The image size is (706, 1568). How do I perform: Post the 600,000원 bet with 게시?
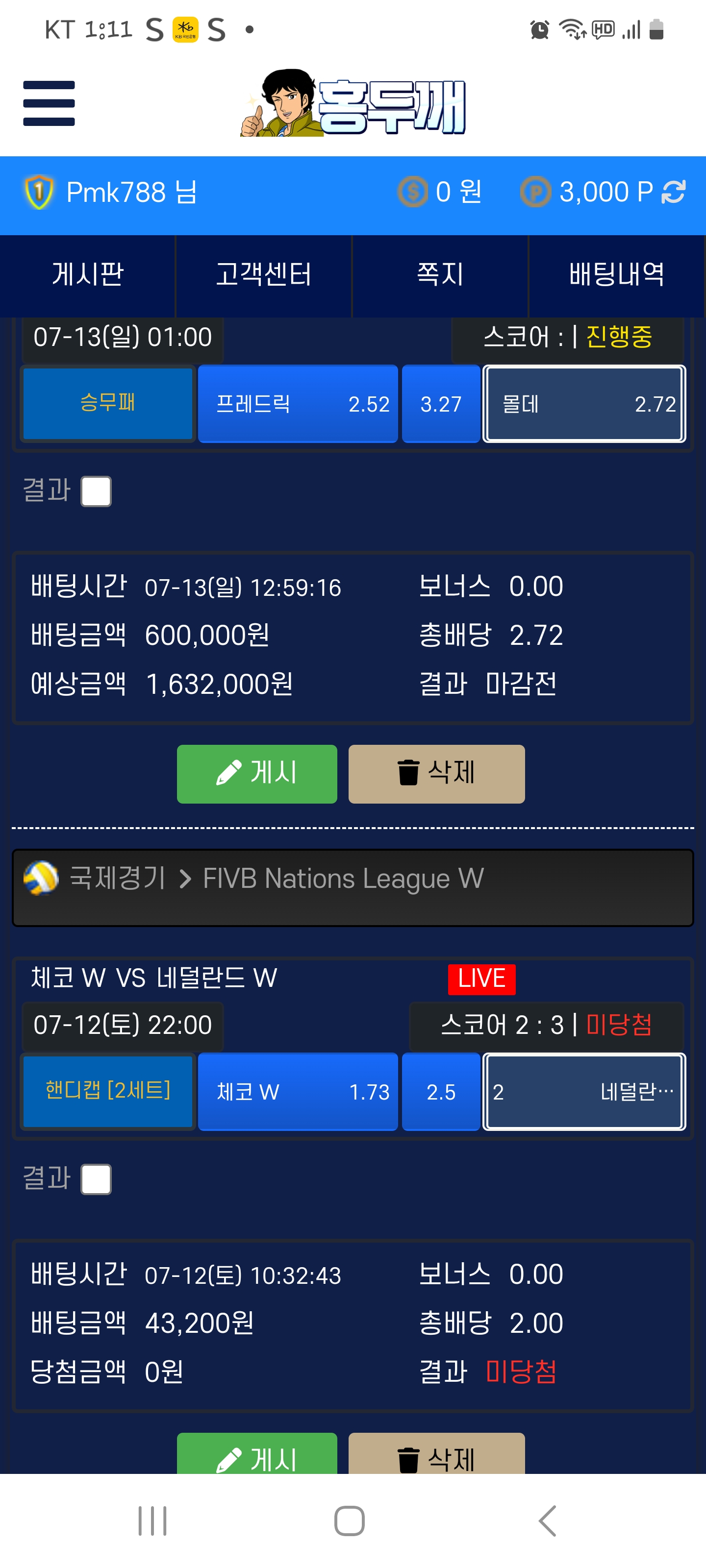(x=256, y=774)
